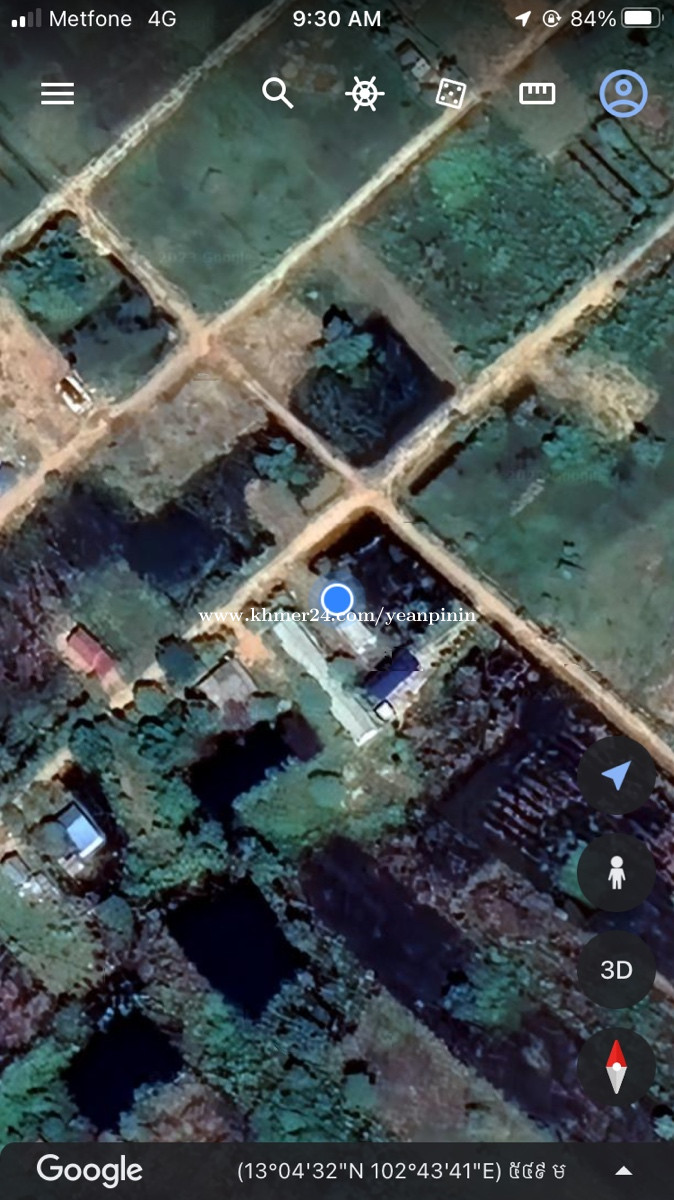Open the account profile icon

coord(623,93)
